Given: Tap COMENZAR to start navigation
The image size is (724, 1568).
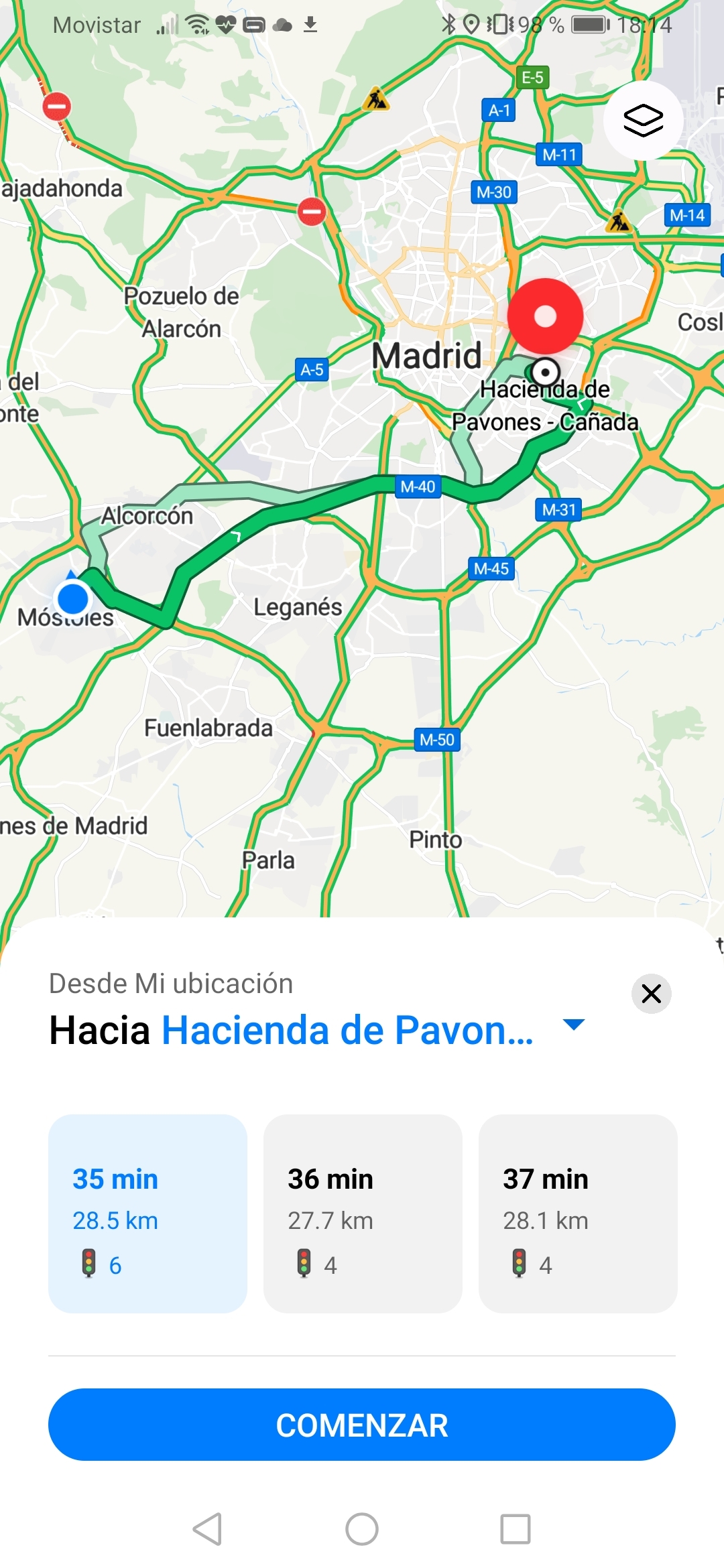Looking at the screenshot, I should click(x=362, y=1425).
